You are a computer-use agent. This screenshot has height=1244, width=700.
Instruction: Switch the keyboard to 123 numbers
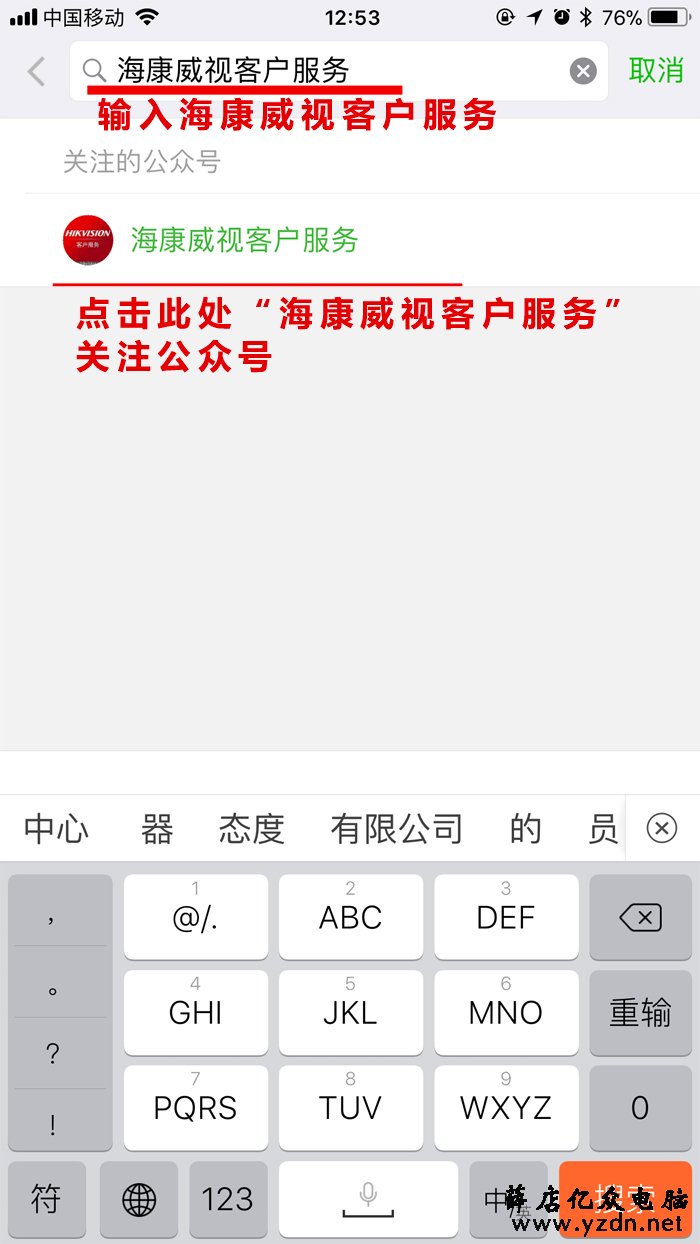pos(226,1199)
